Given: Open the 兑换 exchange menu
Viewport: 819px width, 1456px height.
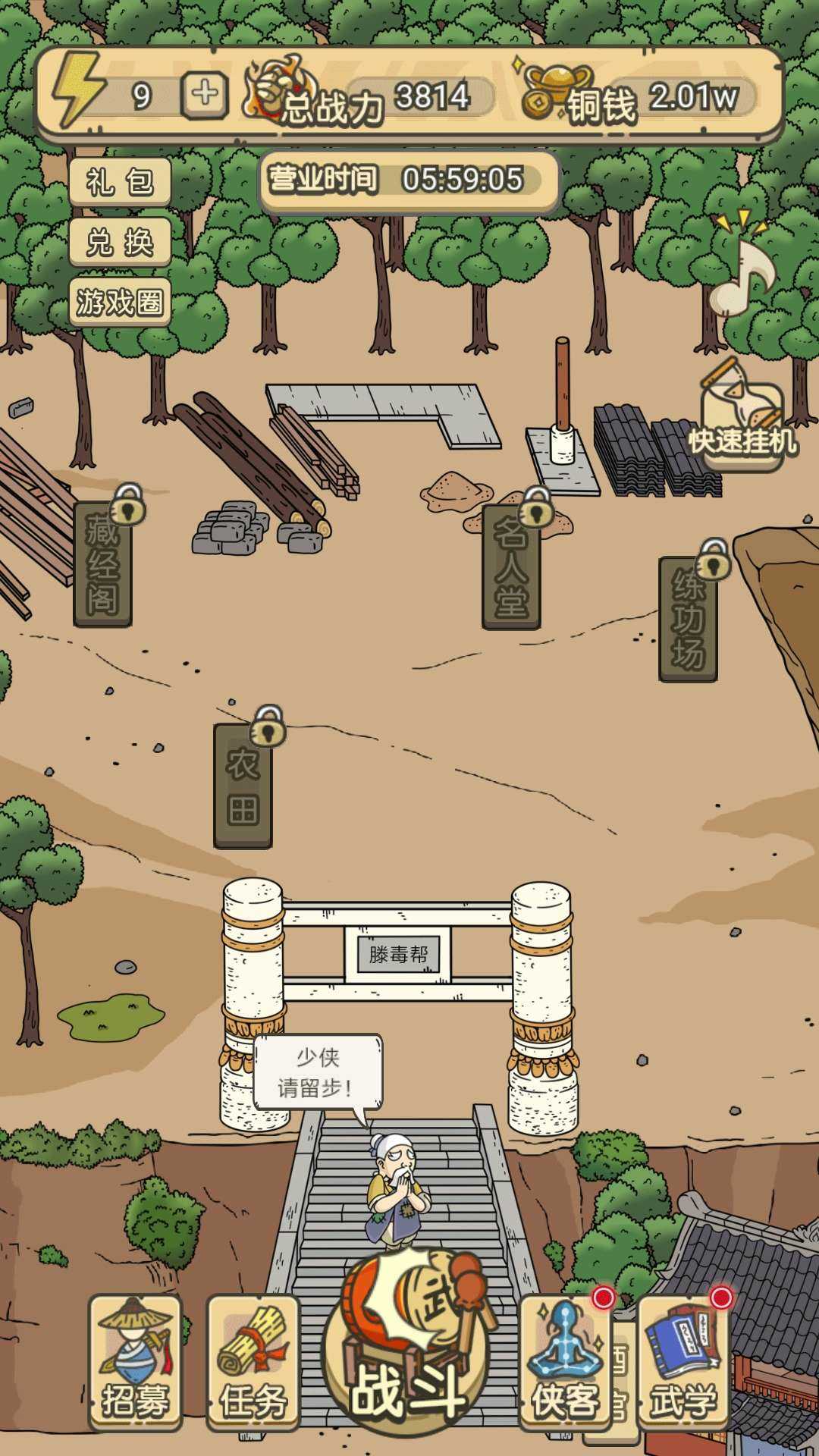Looking at the screenshot, I should pos(120,243).
